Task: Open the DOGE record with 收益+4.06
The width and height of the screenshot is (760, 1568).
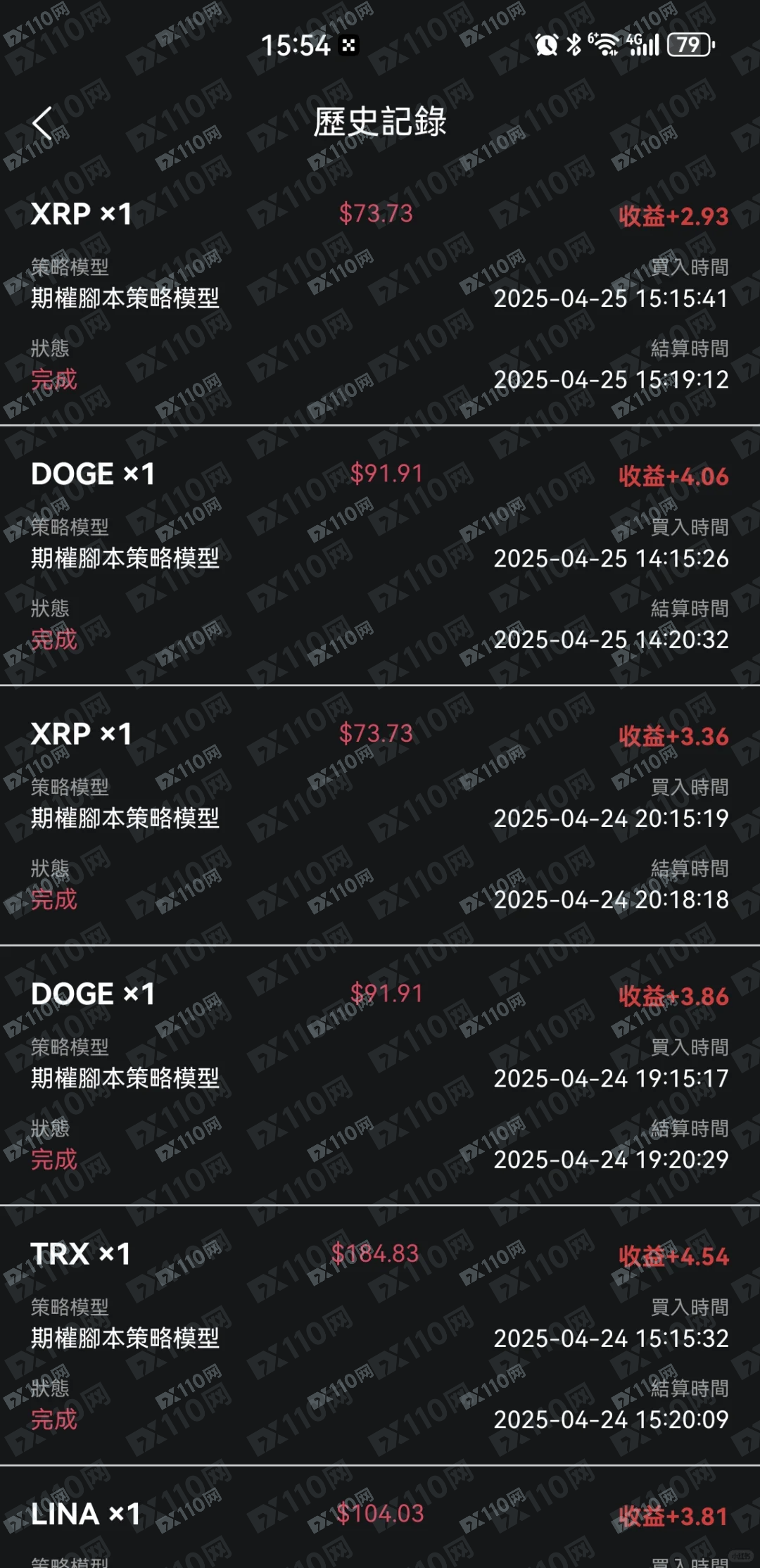Action: (380, 555)
